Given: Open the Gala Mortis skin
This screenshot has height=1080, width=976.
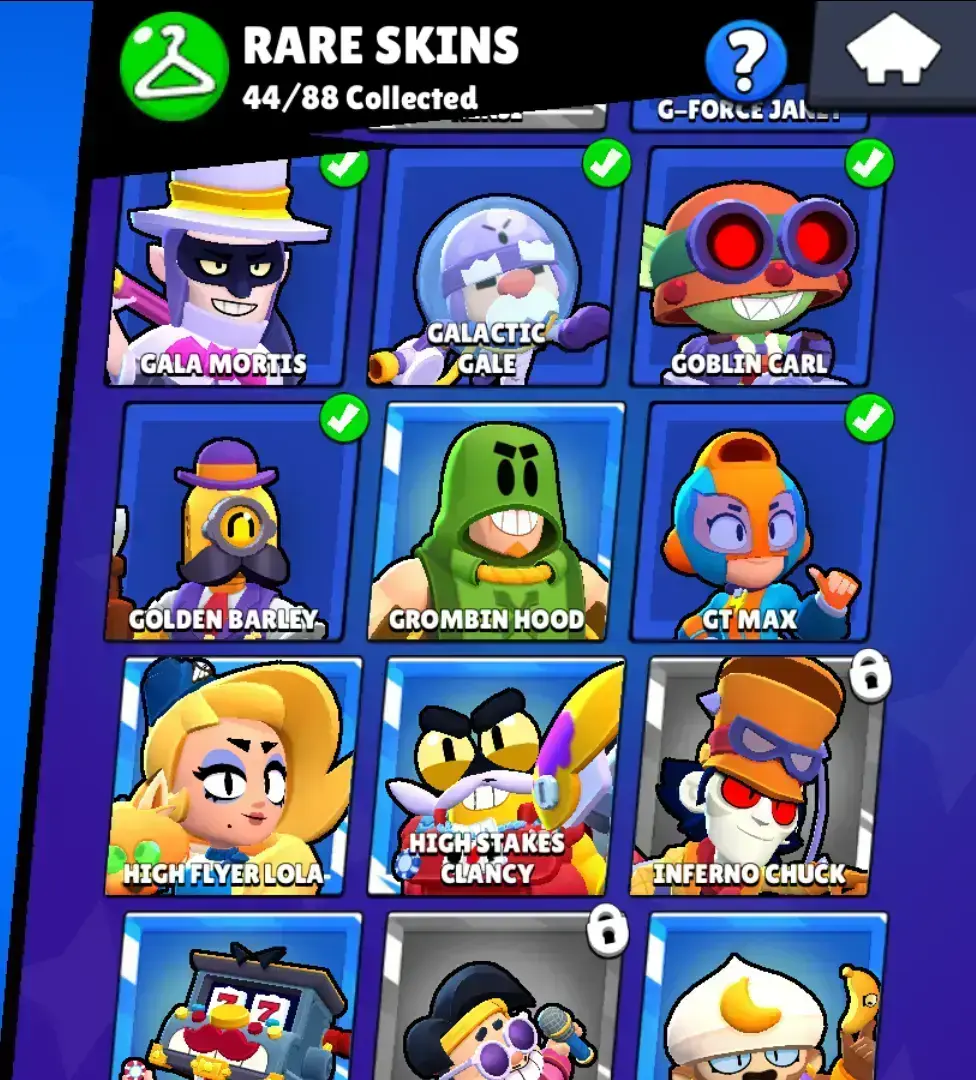Looking at the screenshot, I should [x=230, y=270].
